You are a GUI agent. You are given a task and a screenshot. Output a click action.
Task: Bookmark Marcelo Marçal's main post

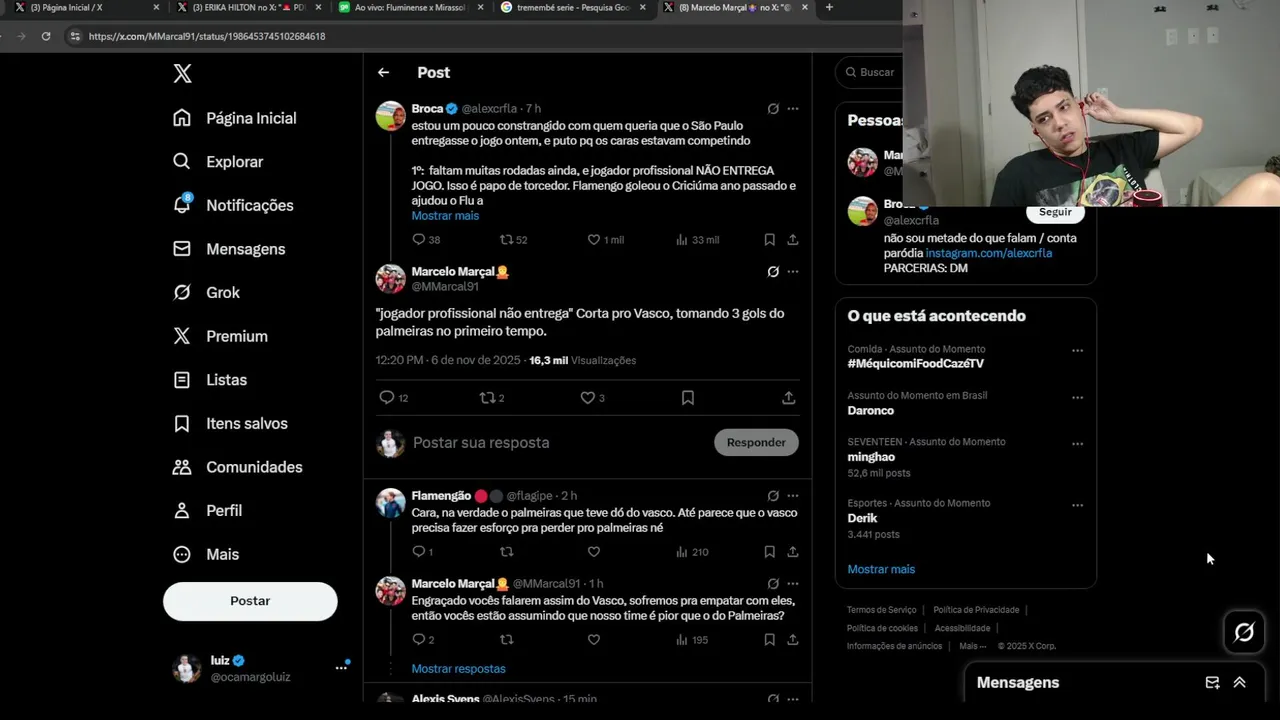coord(688,398)
